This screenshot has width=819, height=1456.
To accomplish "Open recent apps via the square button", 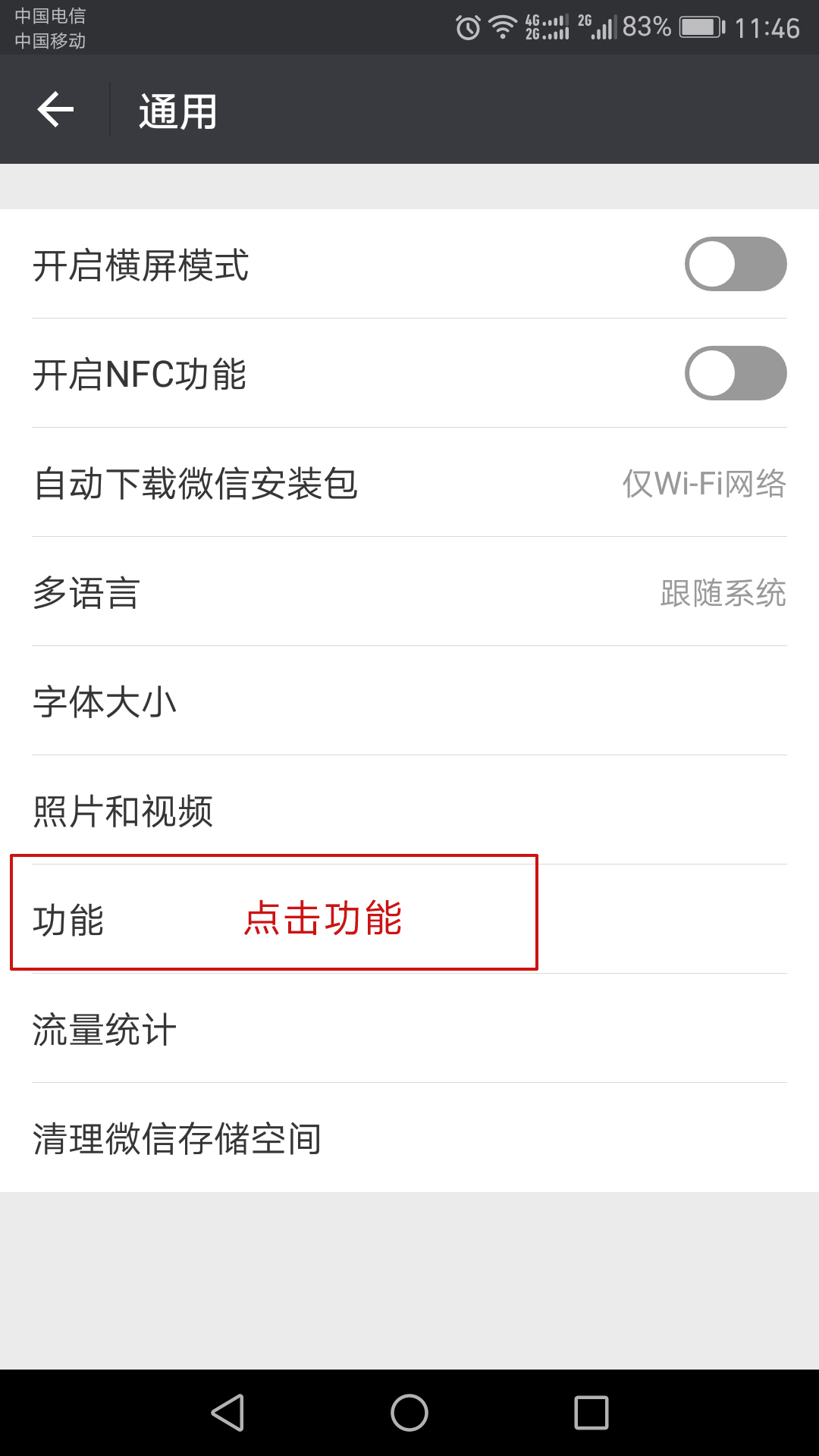I will (591, 1413).
